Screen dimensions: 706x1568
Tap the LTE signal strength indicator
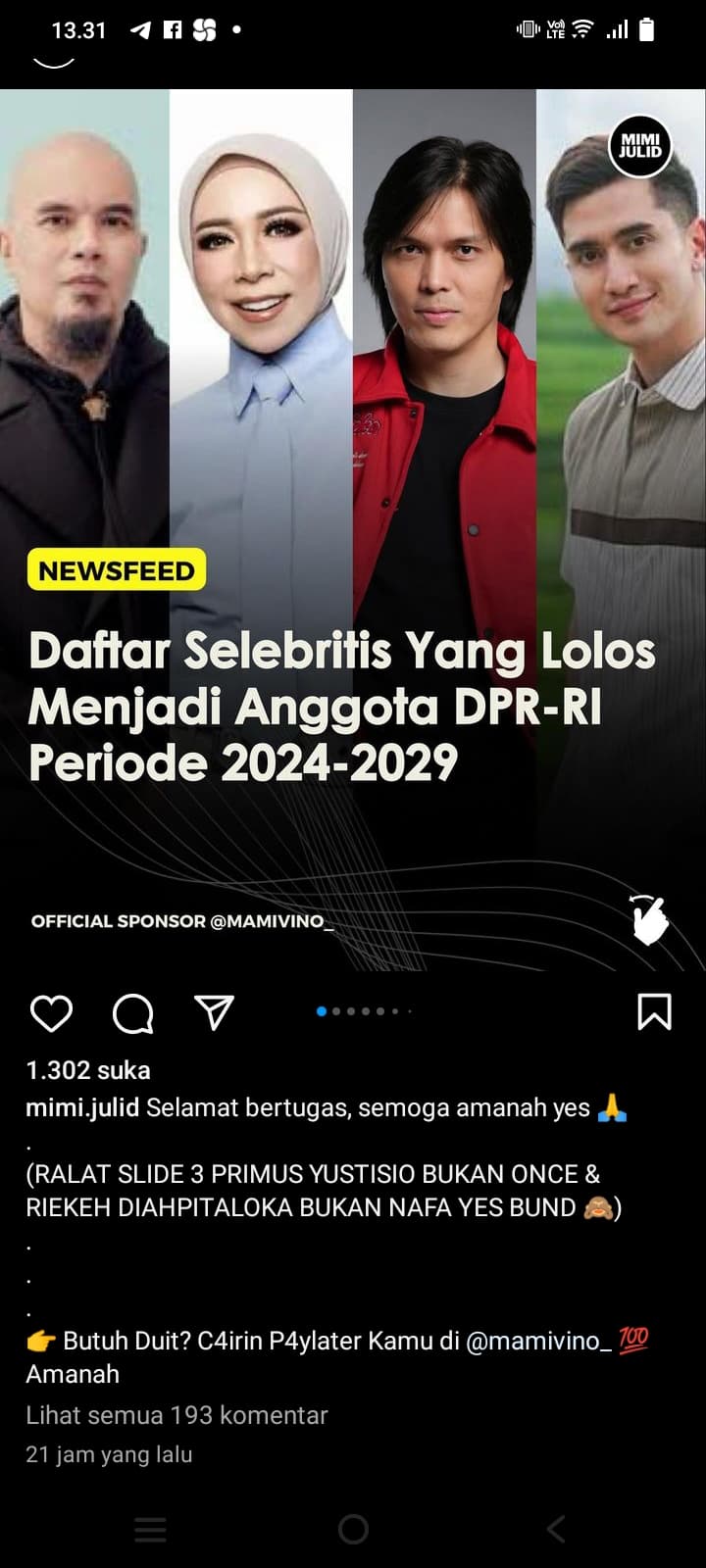[x=616, y=30]
